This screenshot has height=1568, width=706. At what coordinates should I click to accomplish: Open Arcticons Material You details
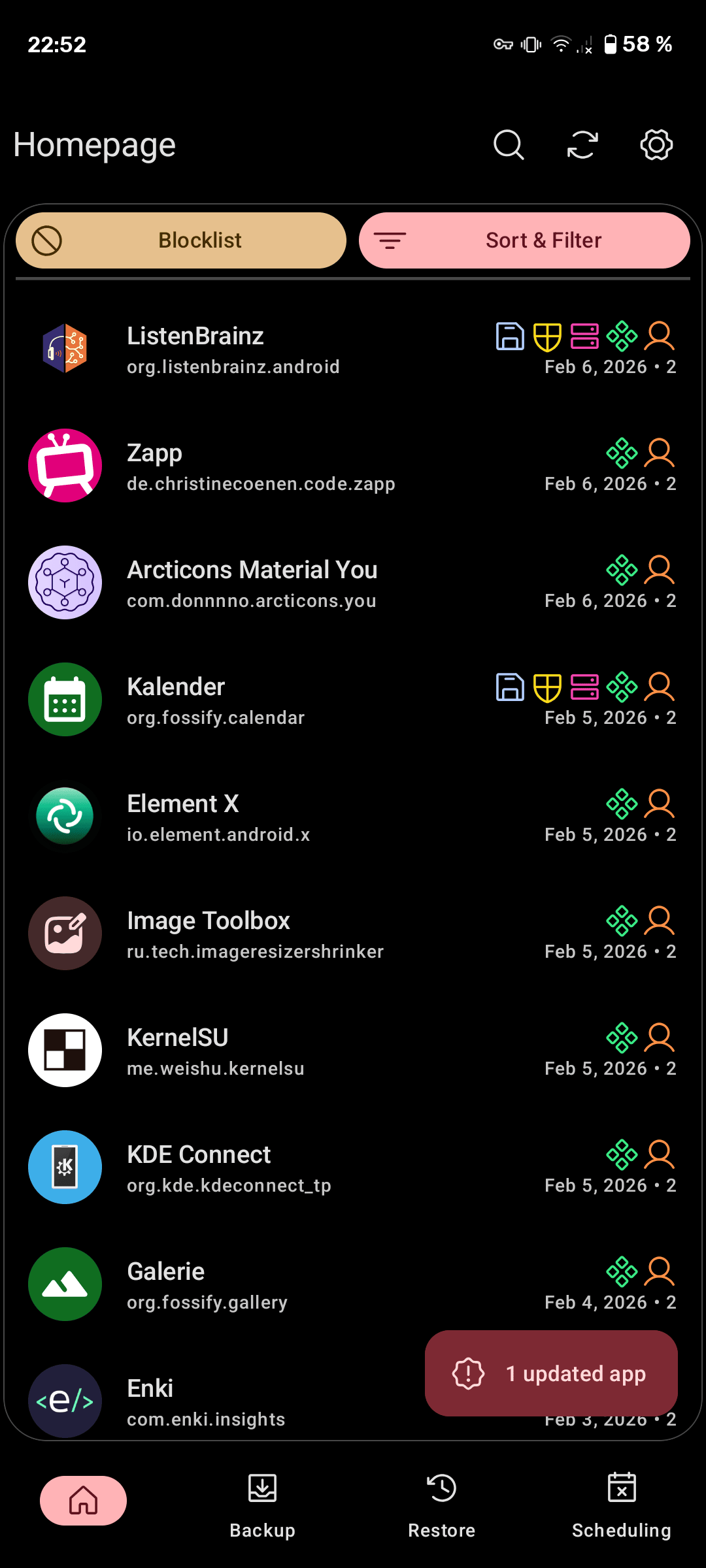261,583
